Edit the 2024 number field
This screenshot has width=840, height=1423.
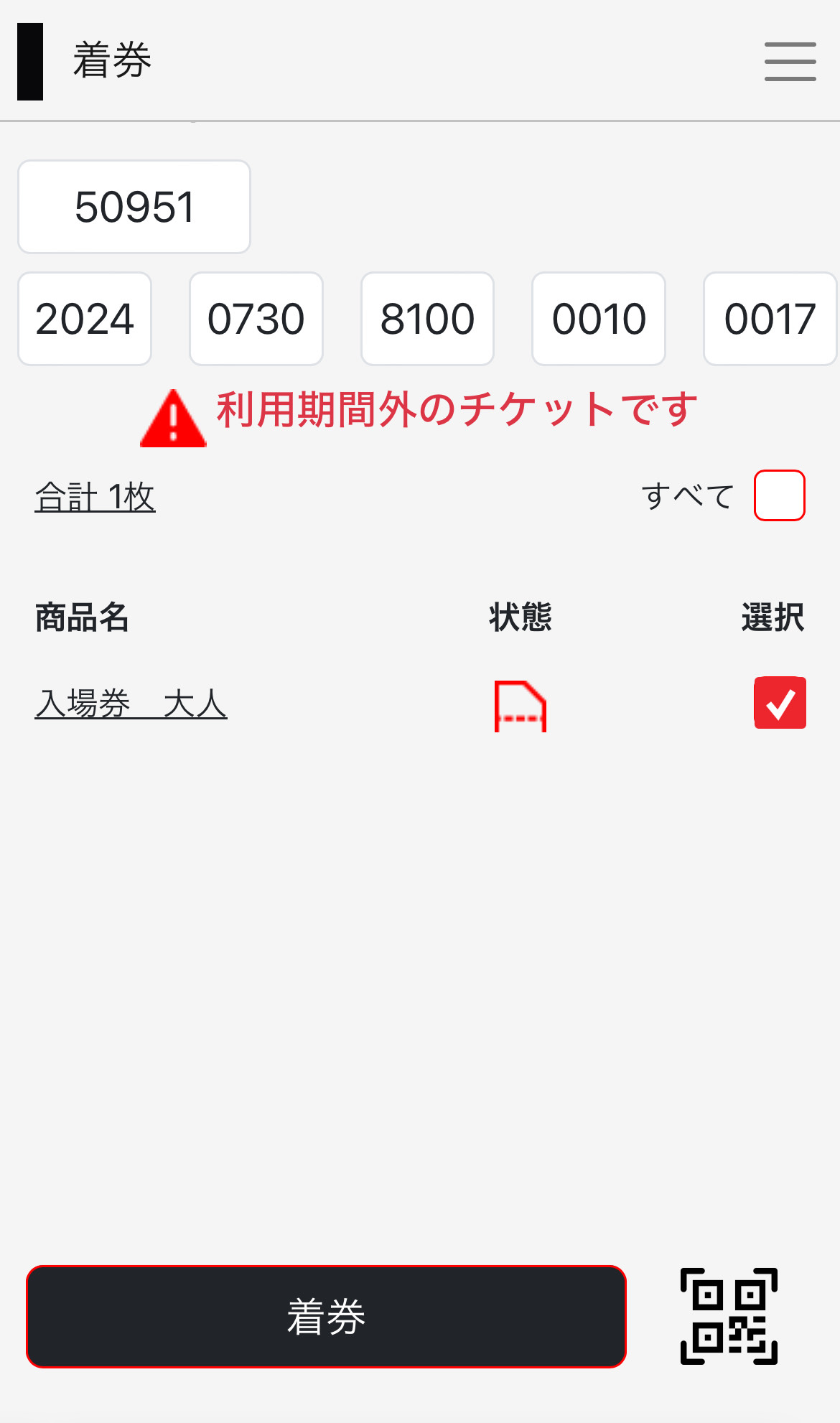point(85,319)
